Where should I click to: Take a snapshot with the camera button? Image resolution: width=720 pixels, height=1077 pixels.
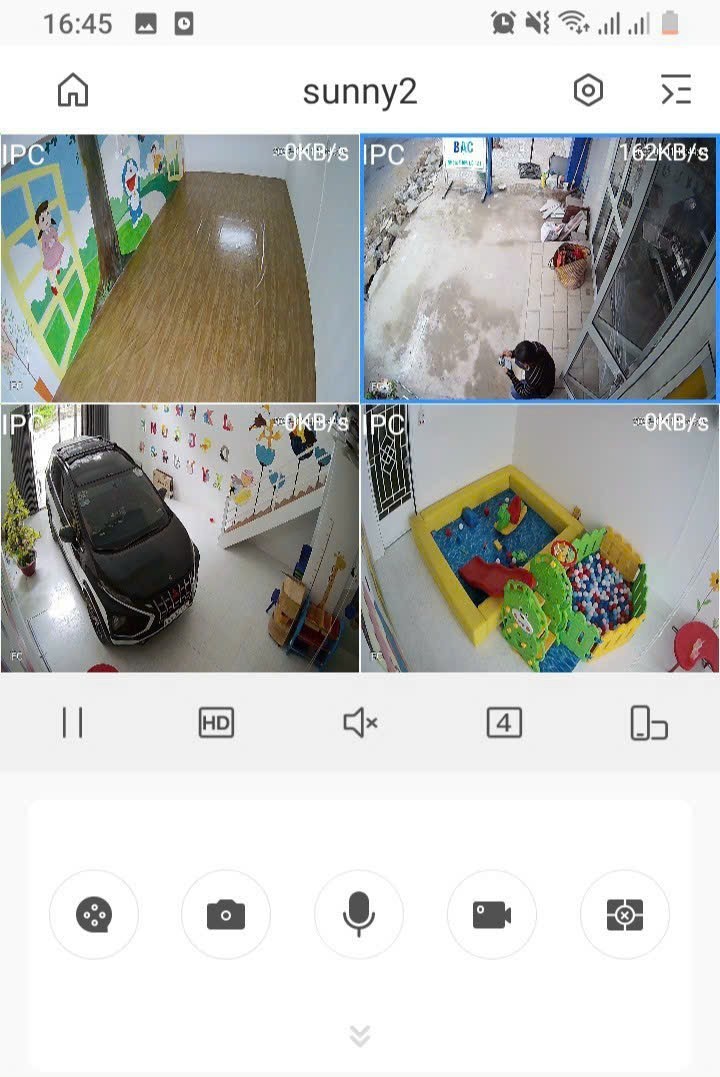pos(226,914)
